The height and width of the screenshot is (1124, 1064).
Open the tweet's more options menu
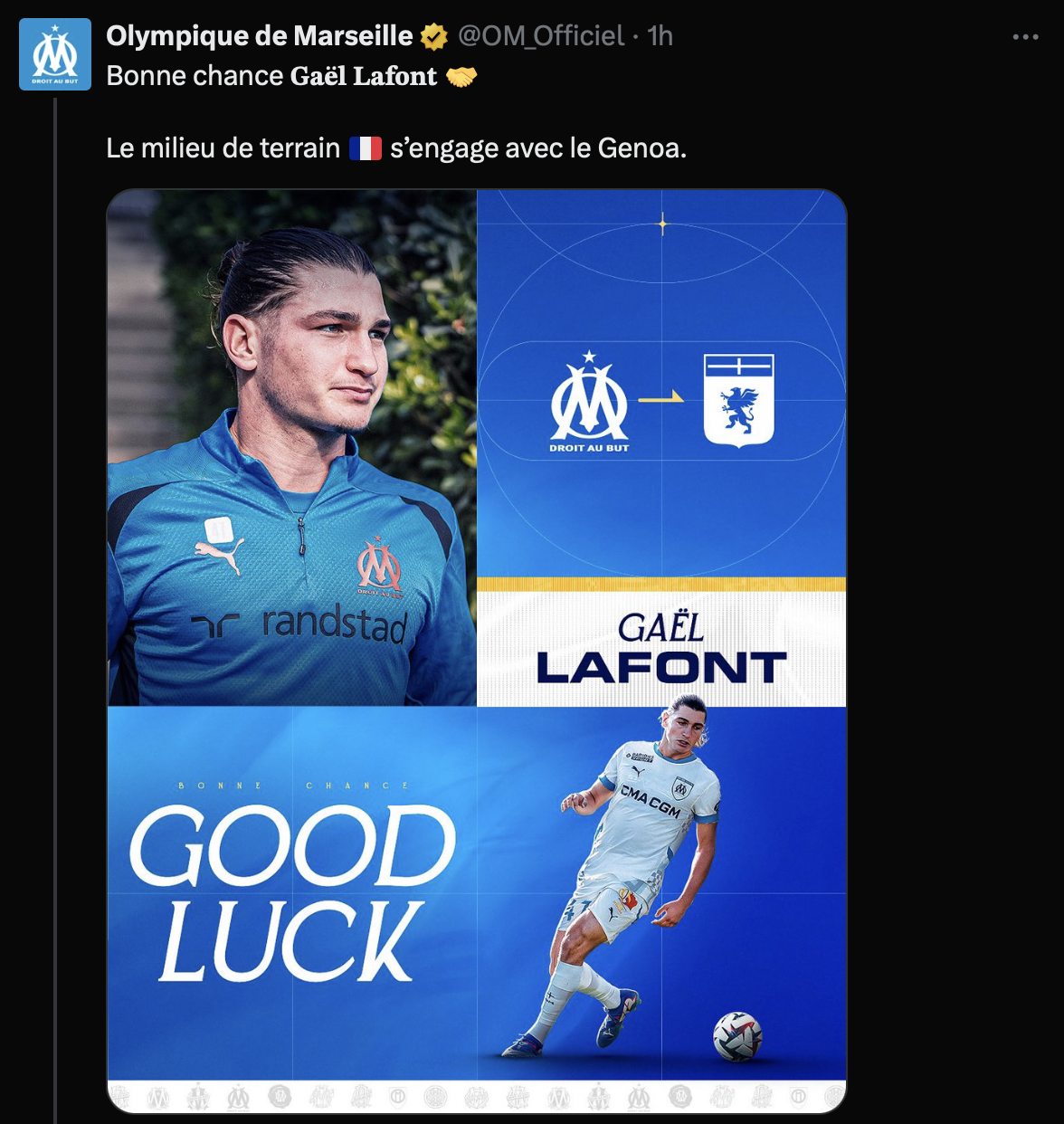coord(1025,37)
